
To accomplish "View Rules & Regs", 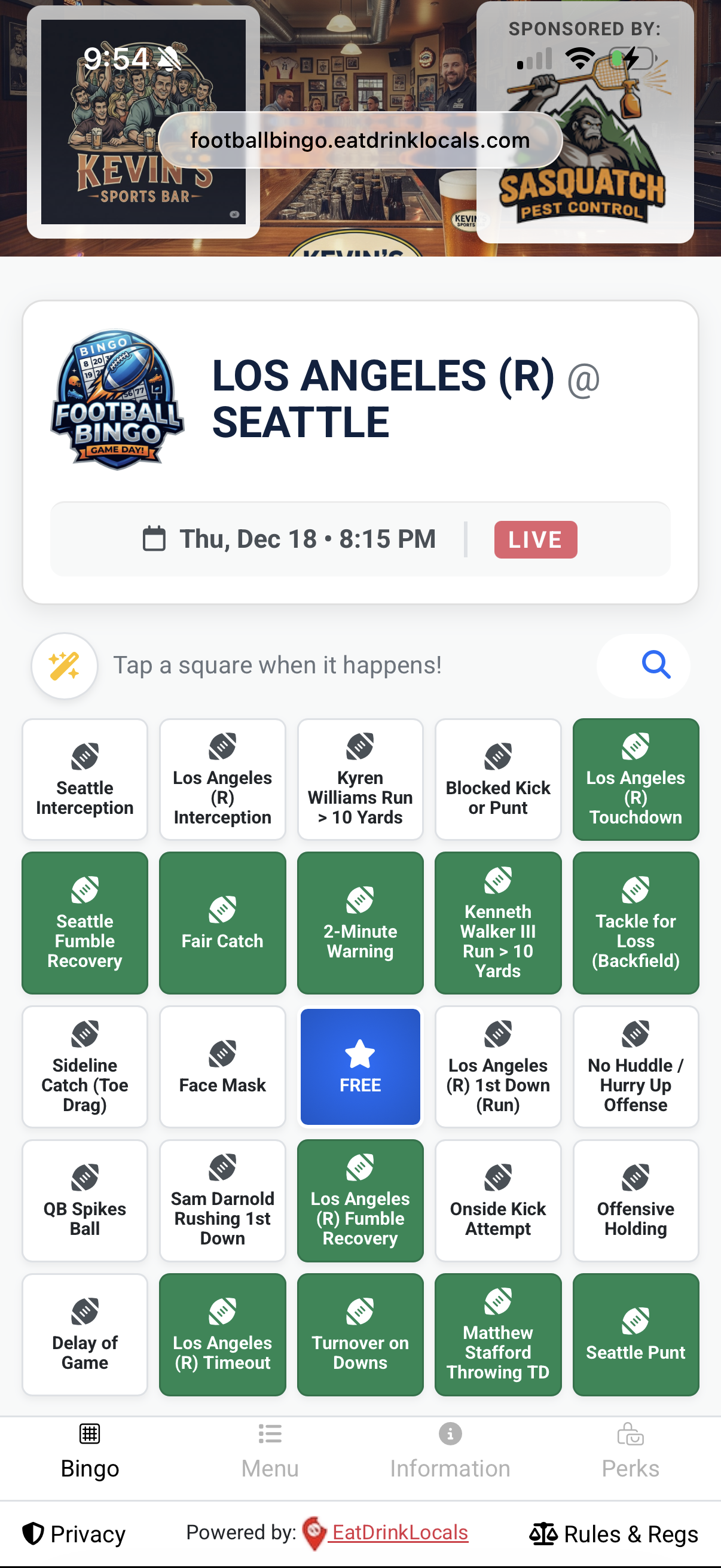I will [614, 1534].
